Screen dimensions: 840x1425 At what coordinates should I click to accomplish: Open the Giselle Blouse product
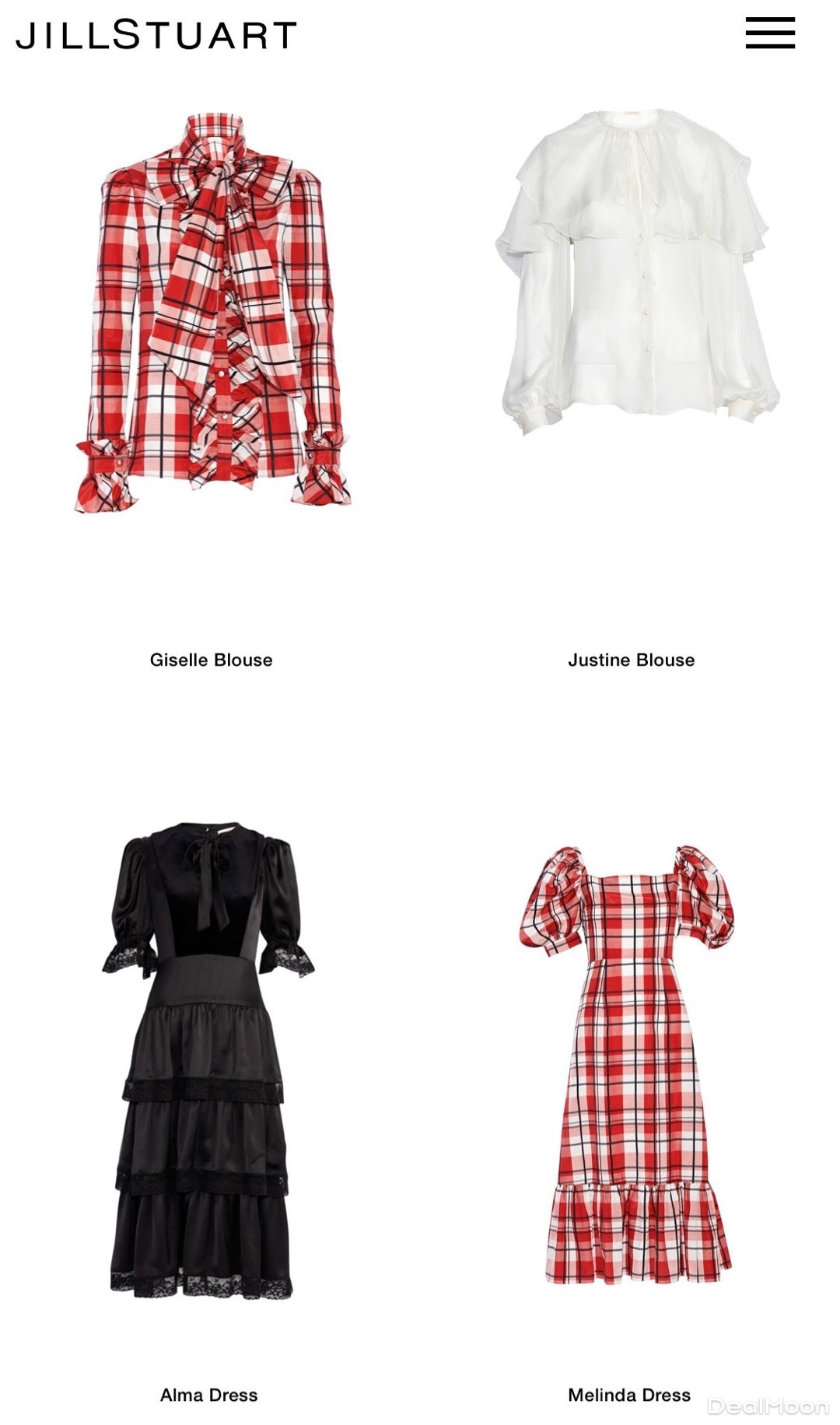click(x=212, y=311)
